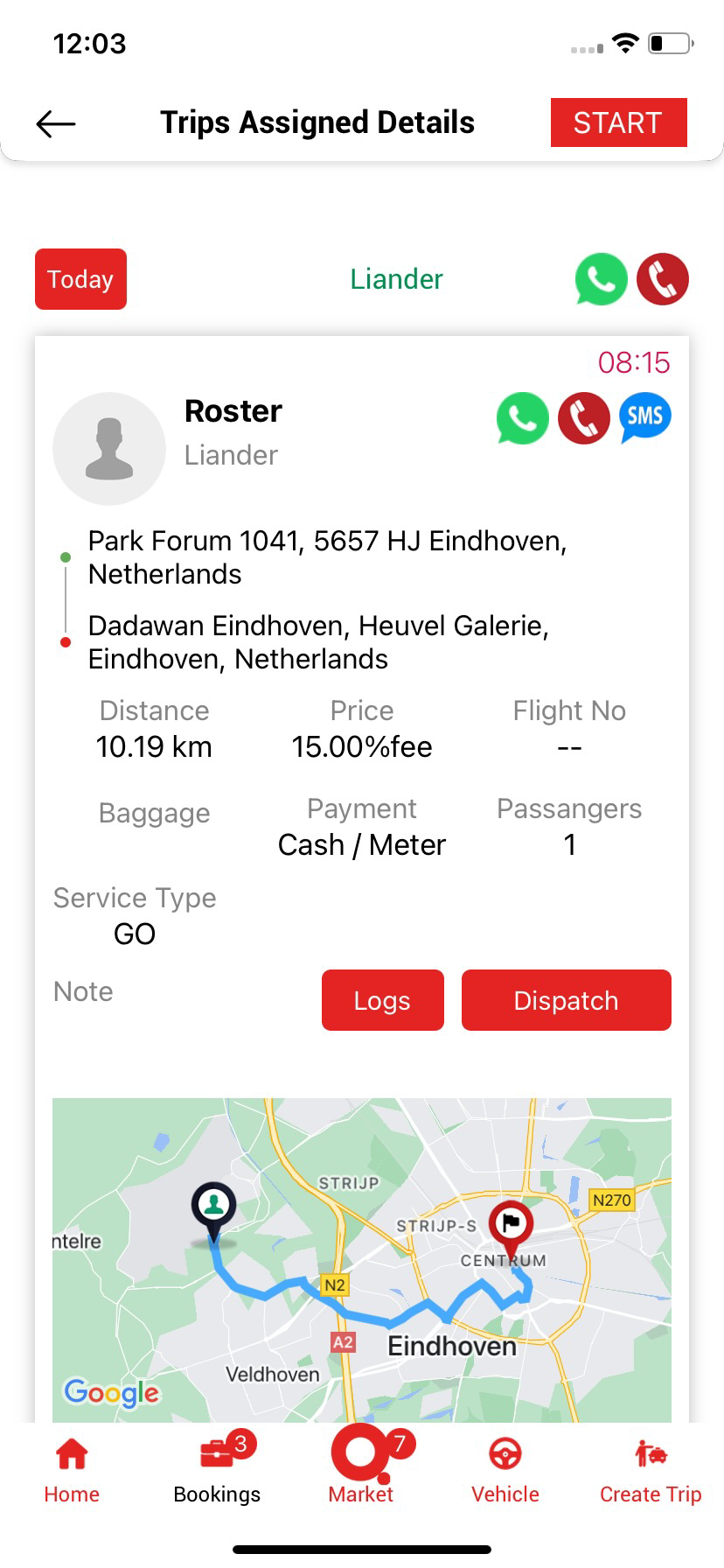Open the route map preview

click(x=362, y=1260)
